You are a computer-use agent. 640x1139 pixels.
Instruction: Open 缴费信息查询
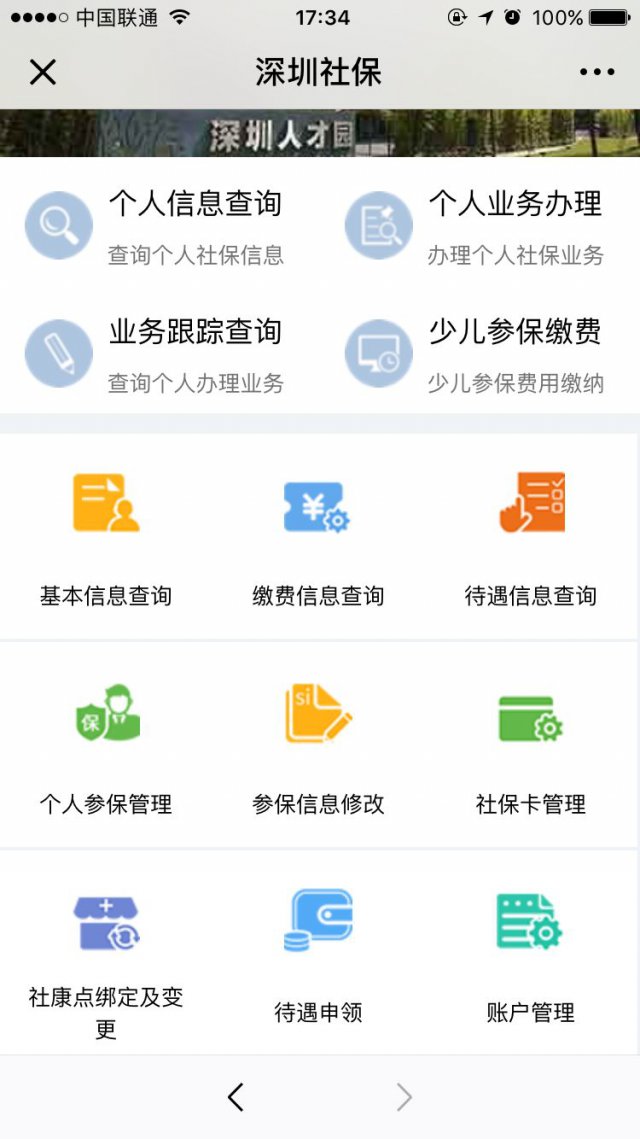point(318,538)
